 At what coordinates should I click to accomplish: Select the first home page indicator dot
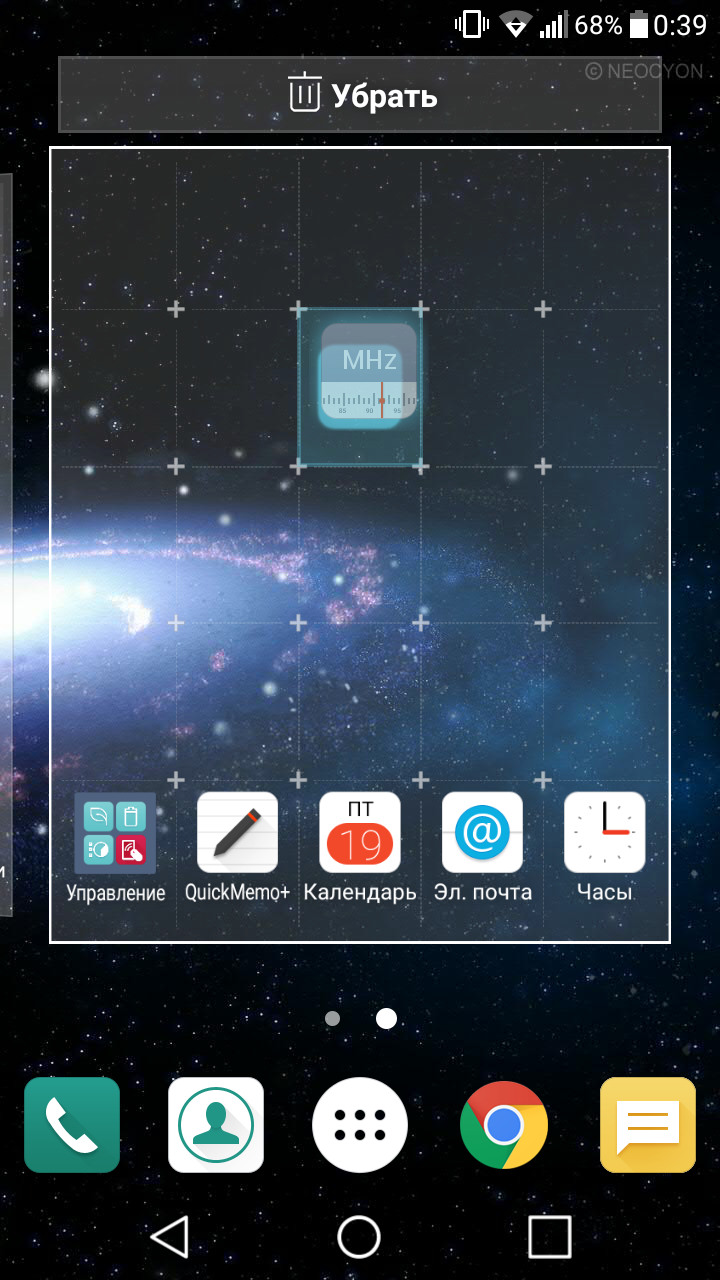coord(333,1019)
